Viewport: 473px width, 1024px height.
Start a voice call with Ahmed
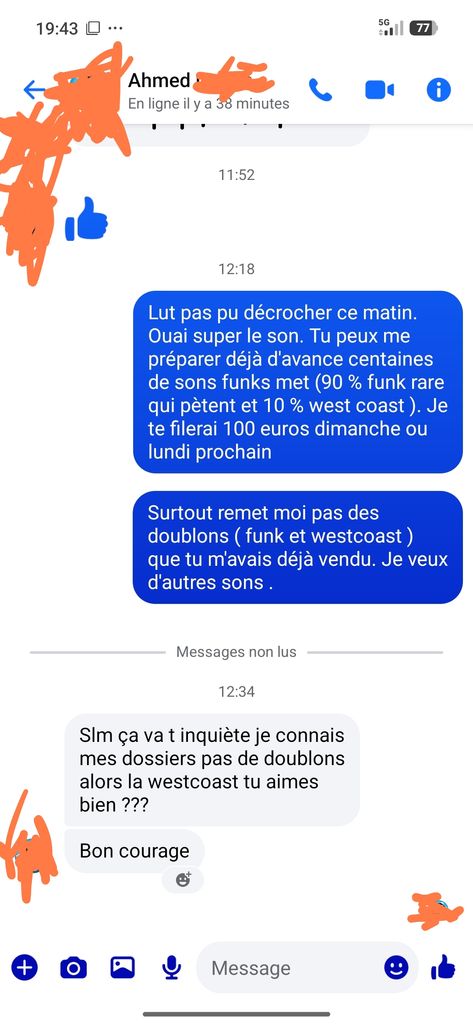click(x=320, y=90)
